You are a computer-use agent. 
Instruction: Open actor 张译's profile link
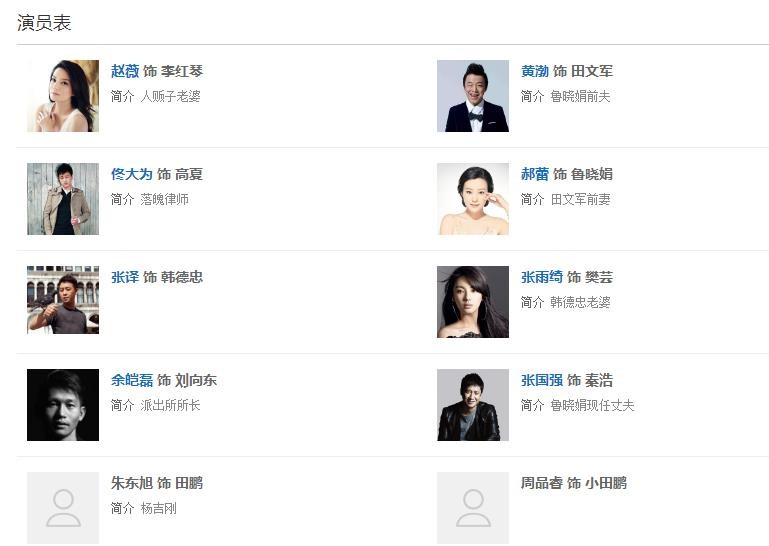point(125,278)
